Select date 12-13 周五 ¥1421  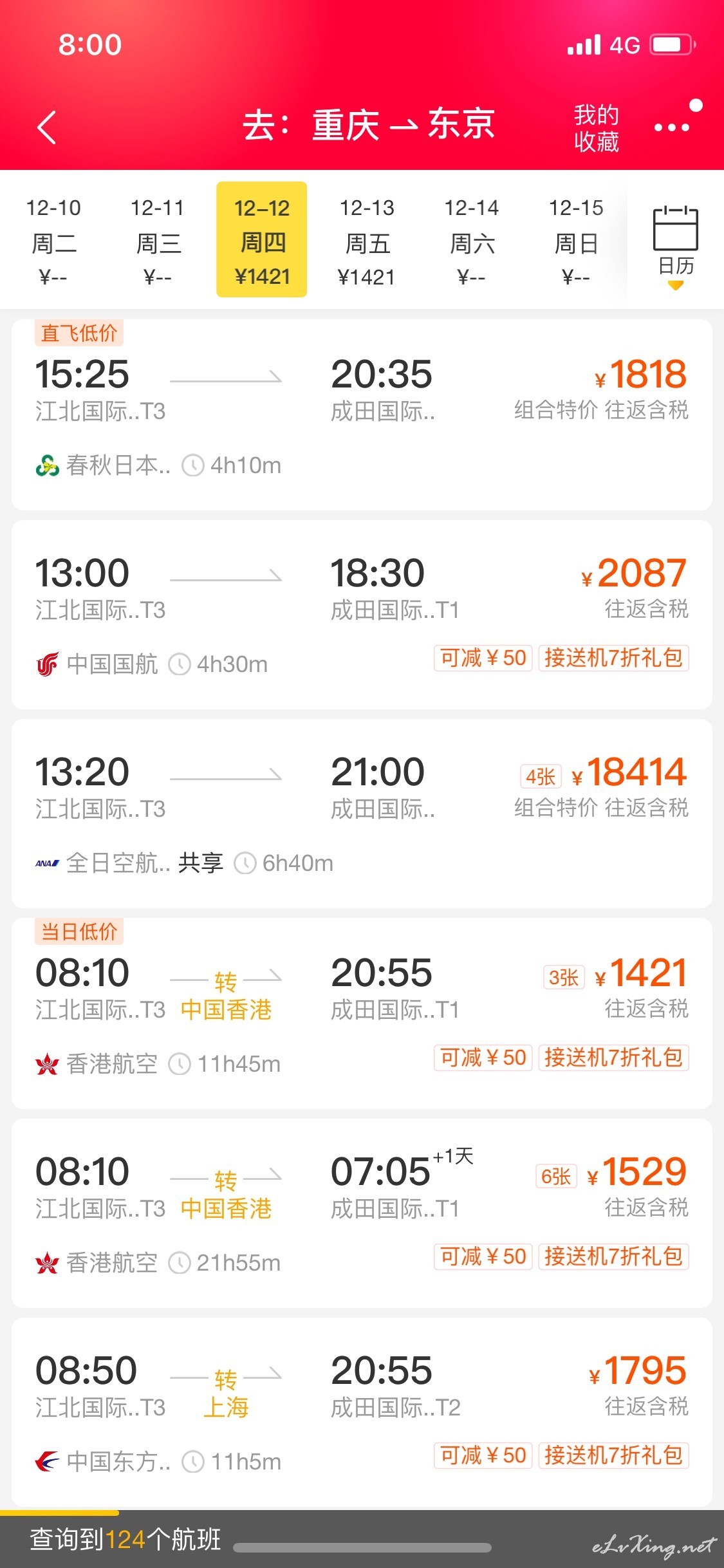pyautogui.click(x=367, y=240)
